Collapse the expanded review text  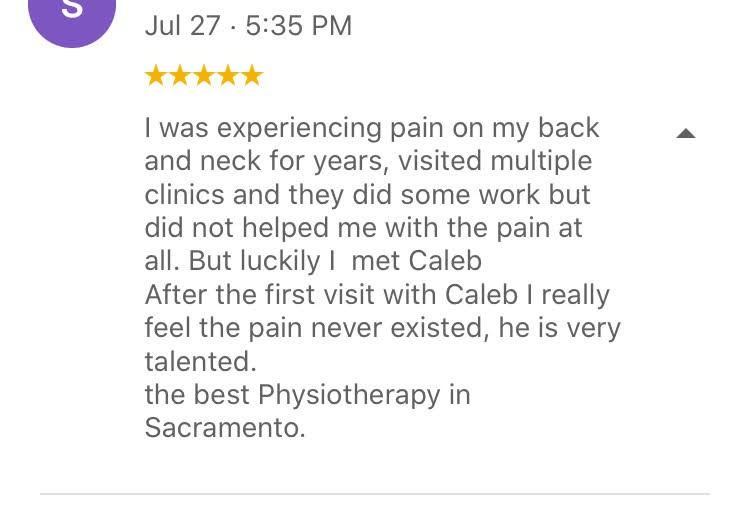686,133
